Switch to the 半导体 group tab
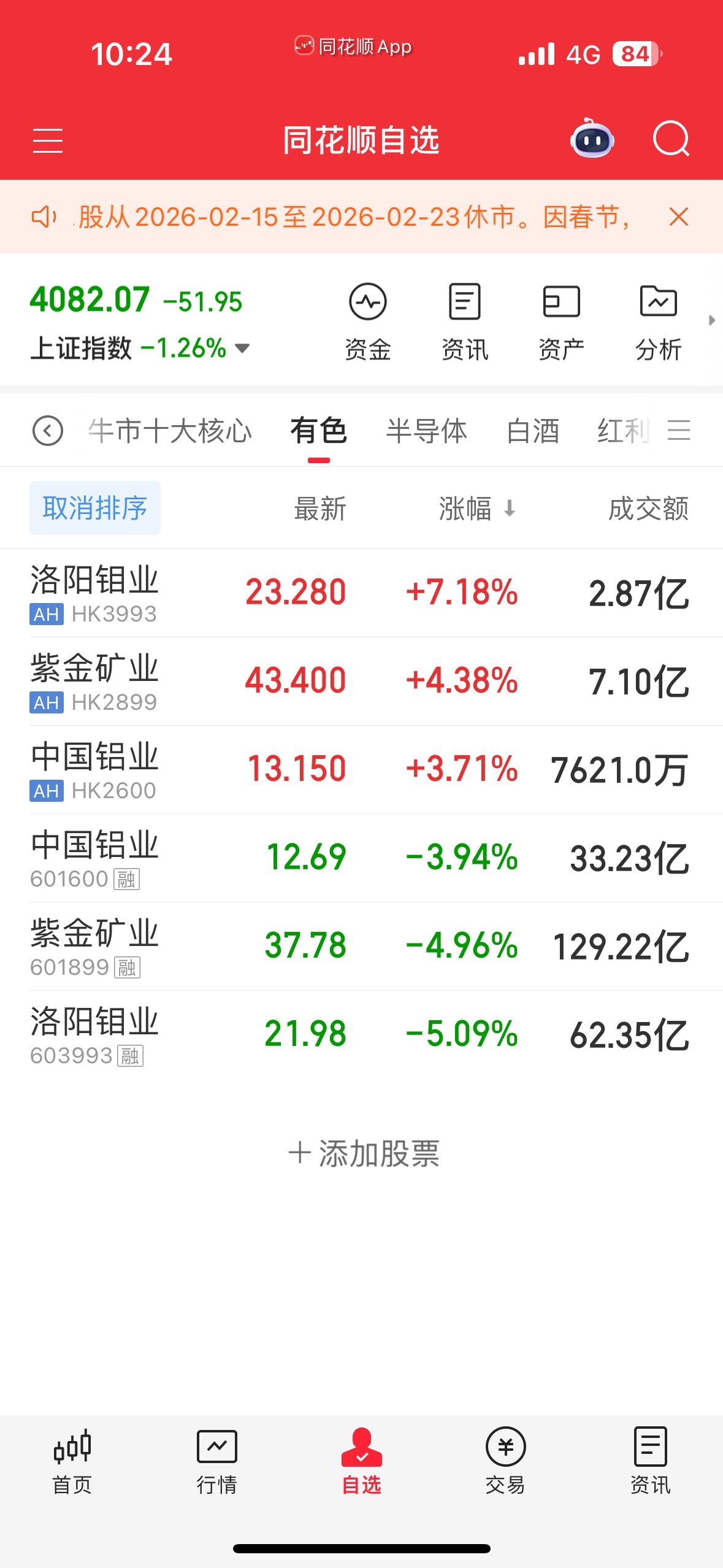Image resolution: width=723 pixels, height=1568 pixels. (x=426, y=431)
